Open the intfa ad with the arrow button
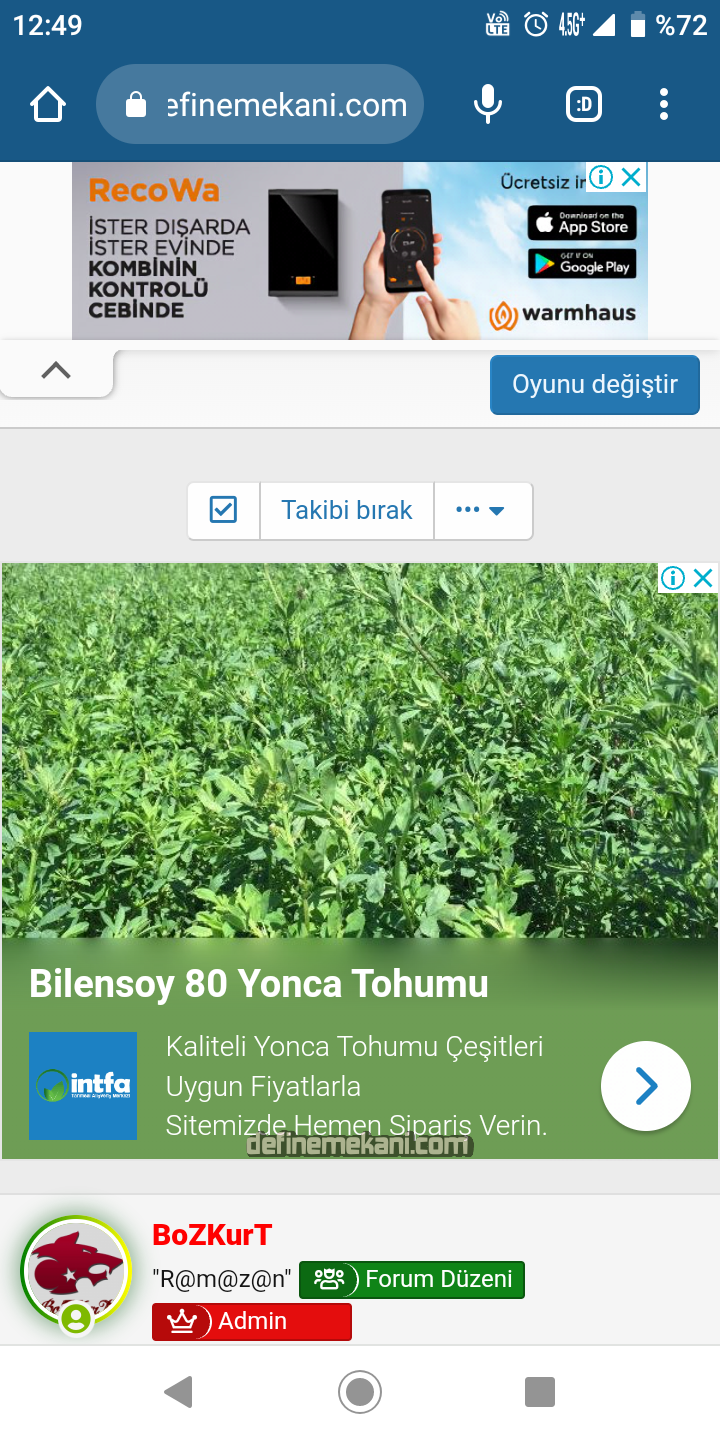Image resolution: width=720 pixels, height=1440 pixels. (x=645, y=1086)
